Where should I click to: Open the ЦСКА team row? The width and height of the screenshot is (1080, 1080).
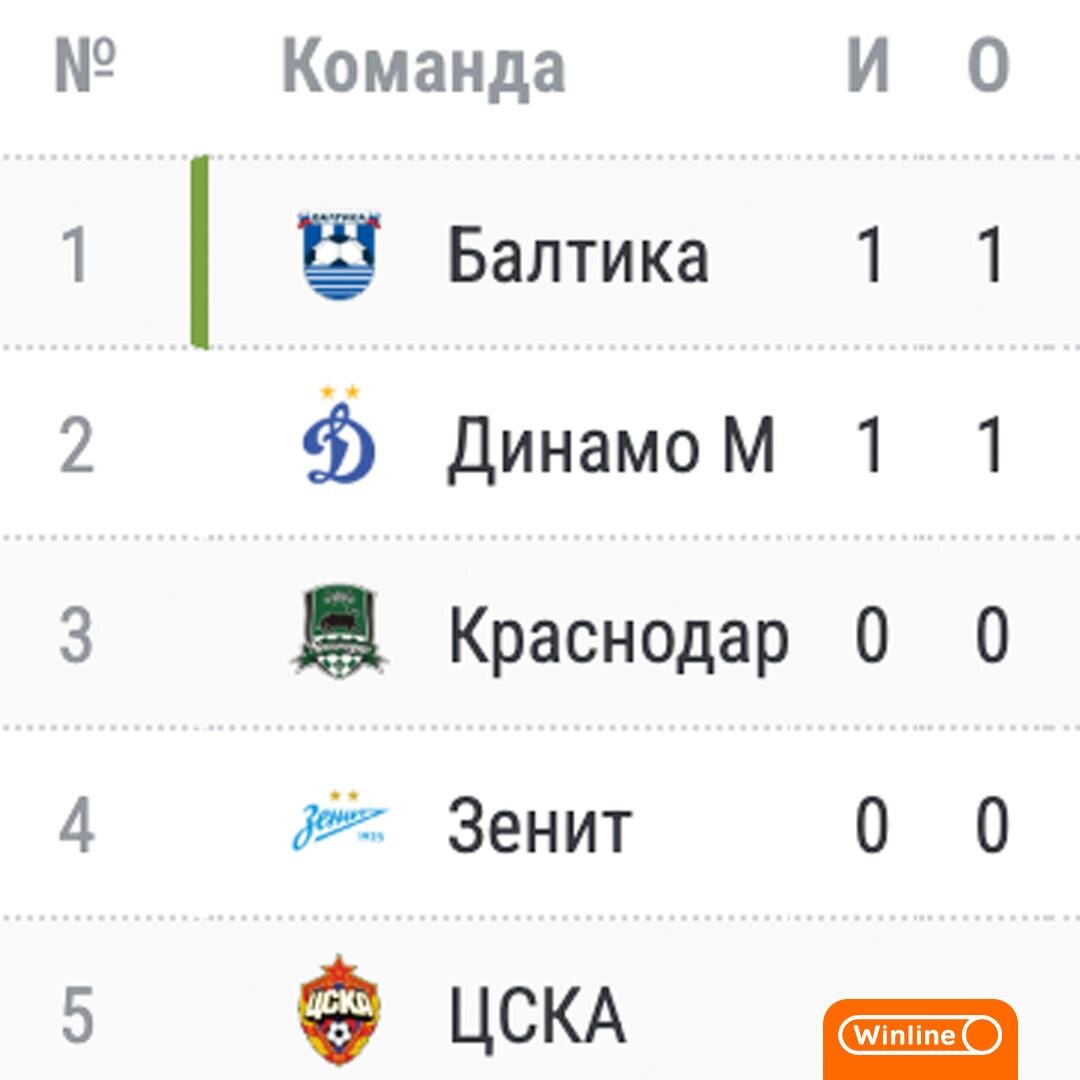coord(540,1000)
